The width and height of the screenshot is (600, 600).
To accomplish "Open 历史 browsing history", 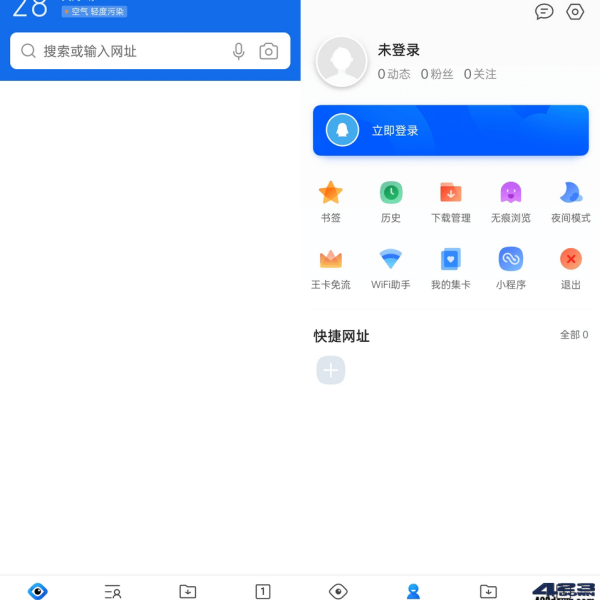I will click(391, 200).
